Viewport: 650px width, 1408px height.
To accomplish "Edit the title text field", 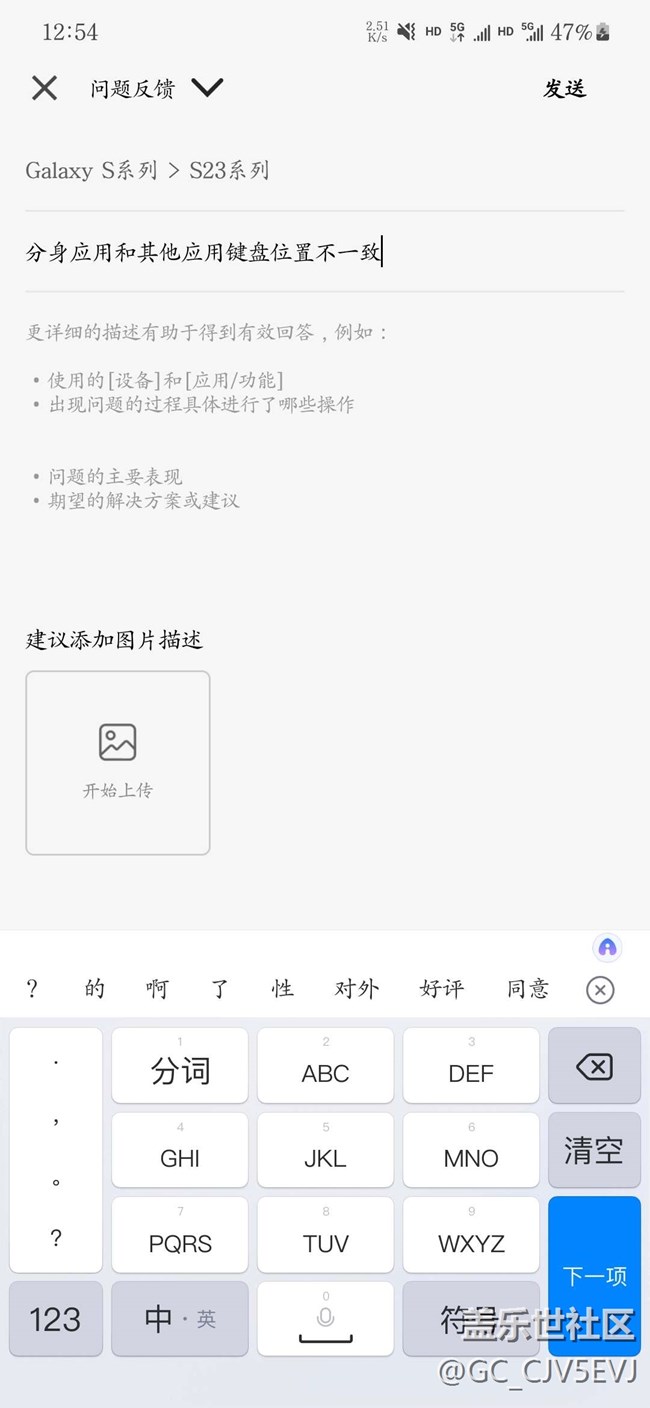I will pos(204,252).
